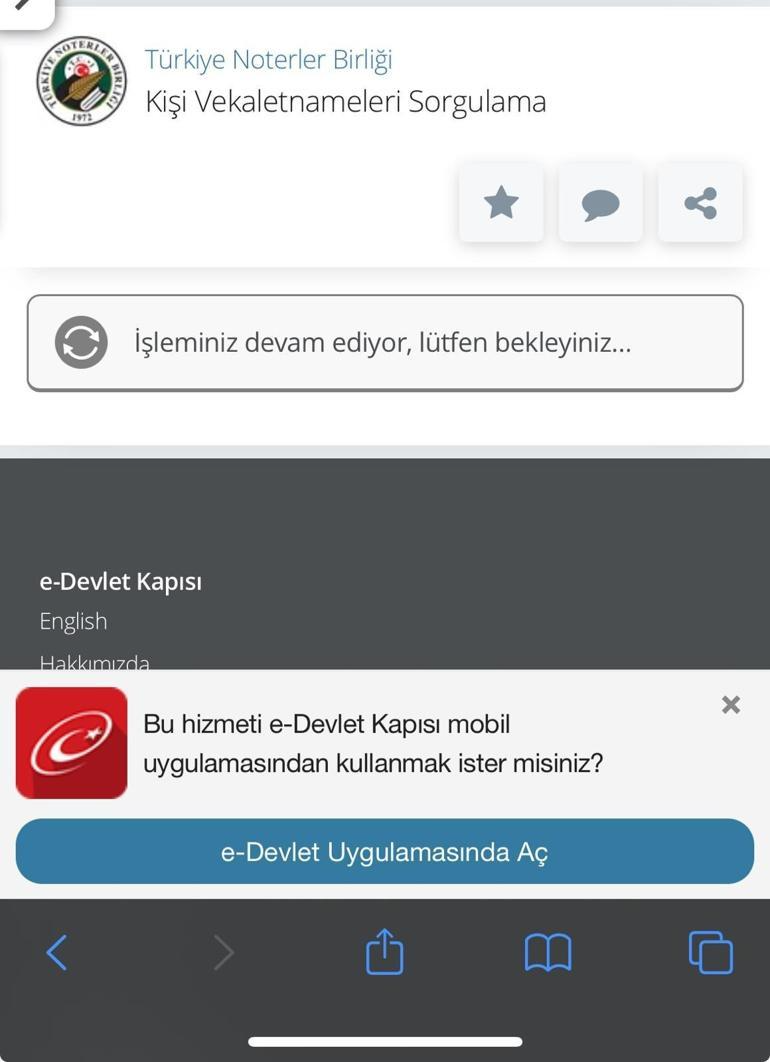Open the Safari share sheet icon
Viewport: 770px width, 1062px height.
click(384, 951)
